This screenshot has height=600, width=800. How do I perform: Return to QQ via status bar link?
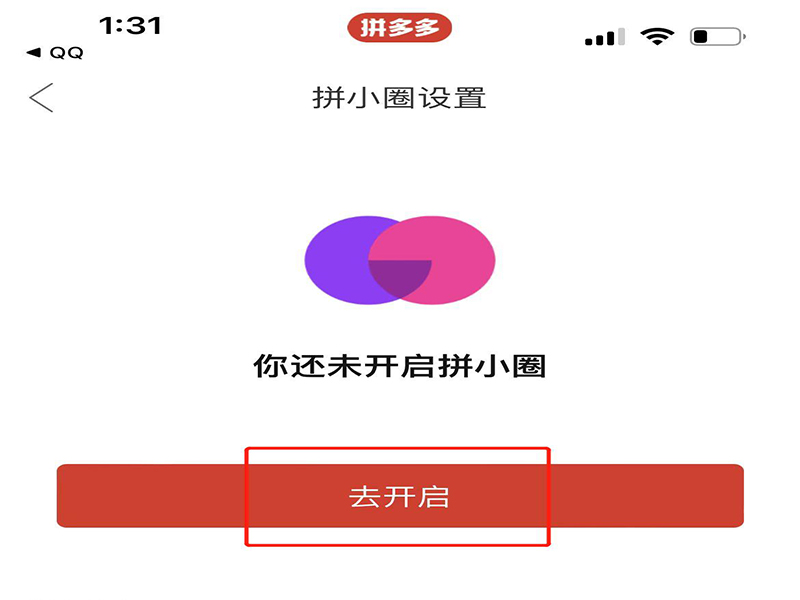[x=55, y=53]
